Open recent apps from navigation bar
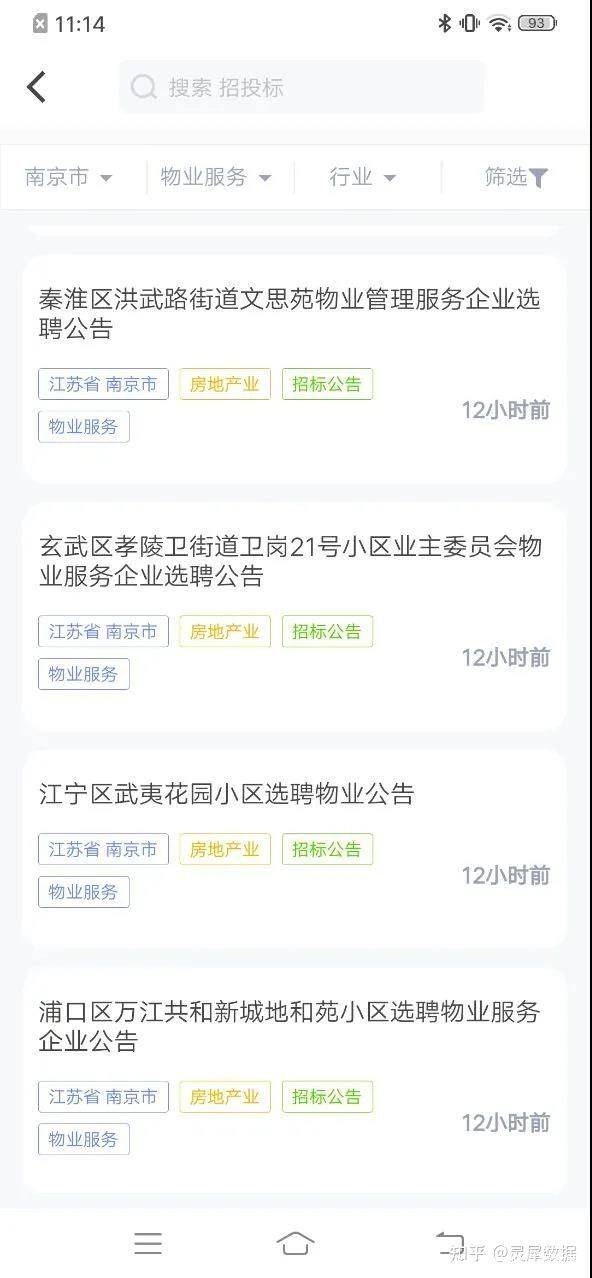This screenshot has width=592, height=1278. click(148, 1243)
